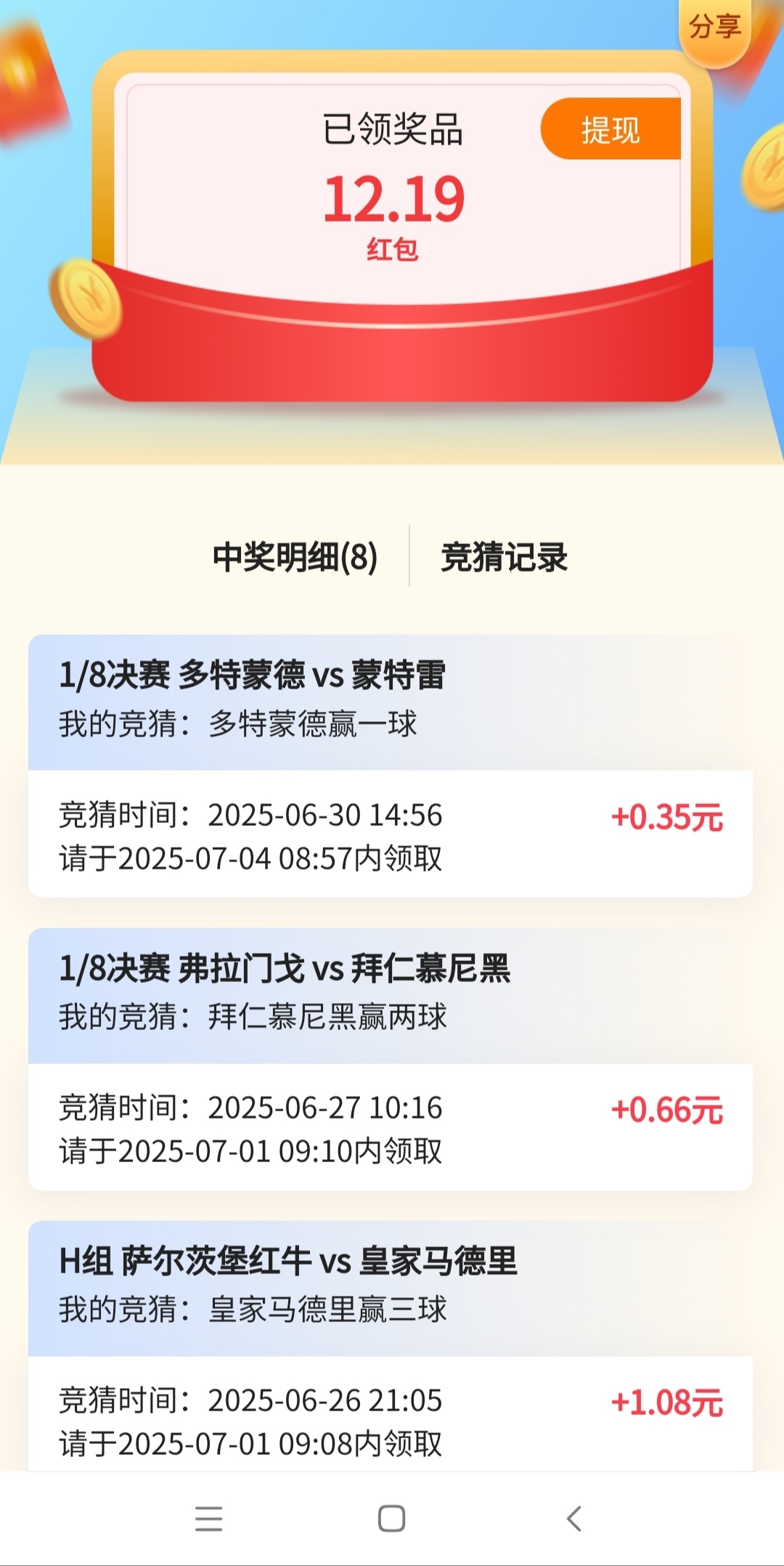
Task: Switch to the 竞猜记录 tab
Action: pos(504,557)
